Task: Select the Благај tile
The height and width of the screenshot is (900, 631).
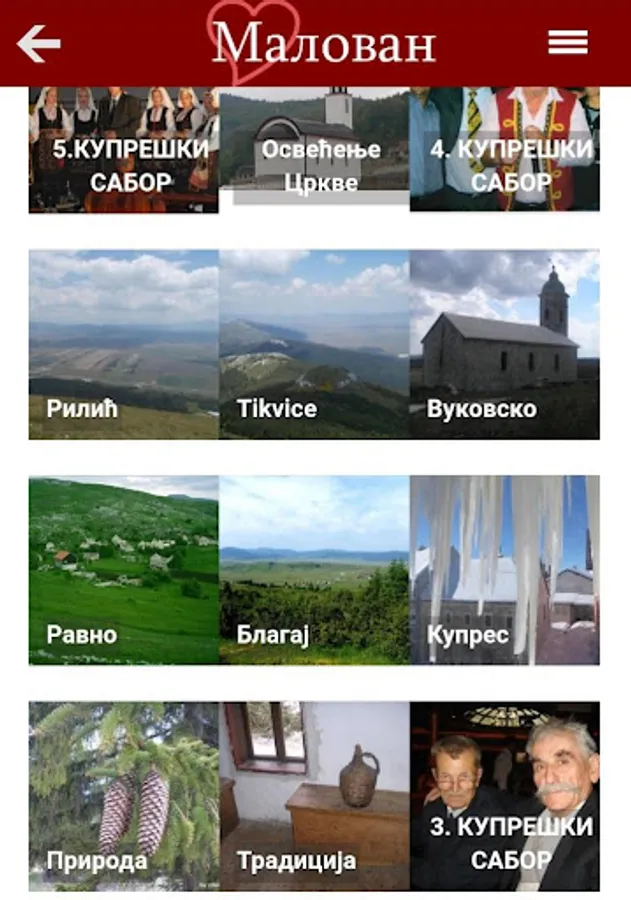Action: [x=314, y=570]
